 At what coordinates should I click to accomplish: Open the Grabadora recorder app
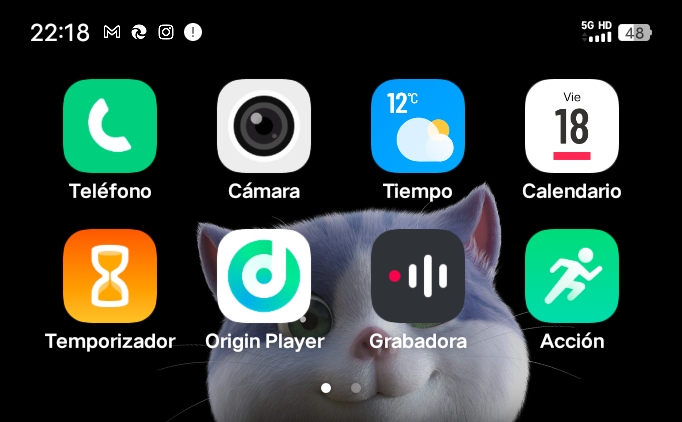(x=418, y=276)
